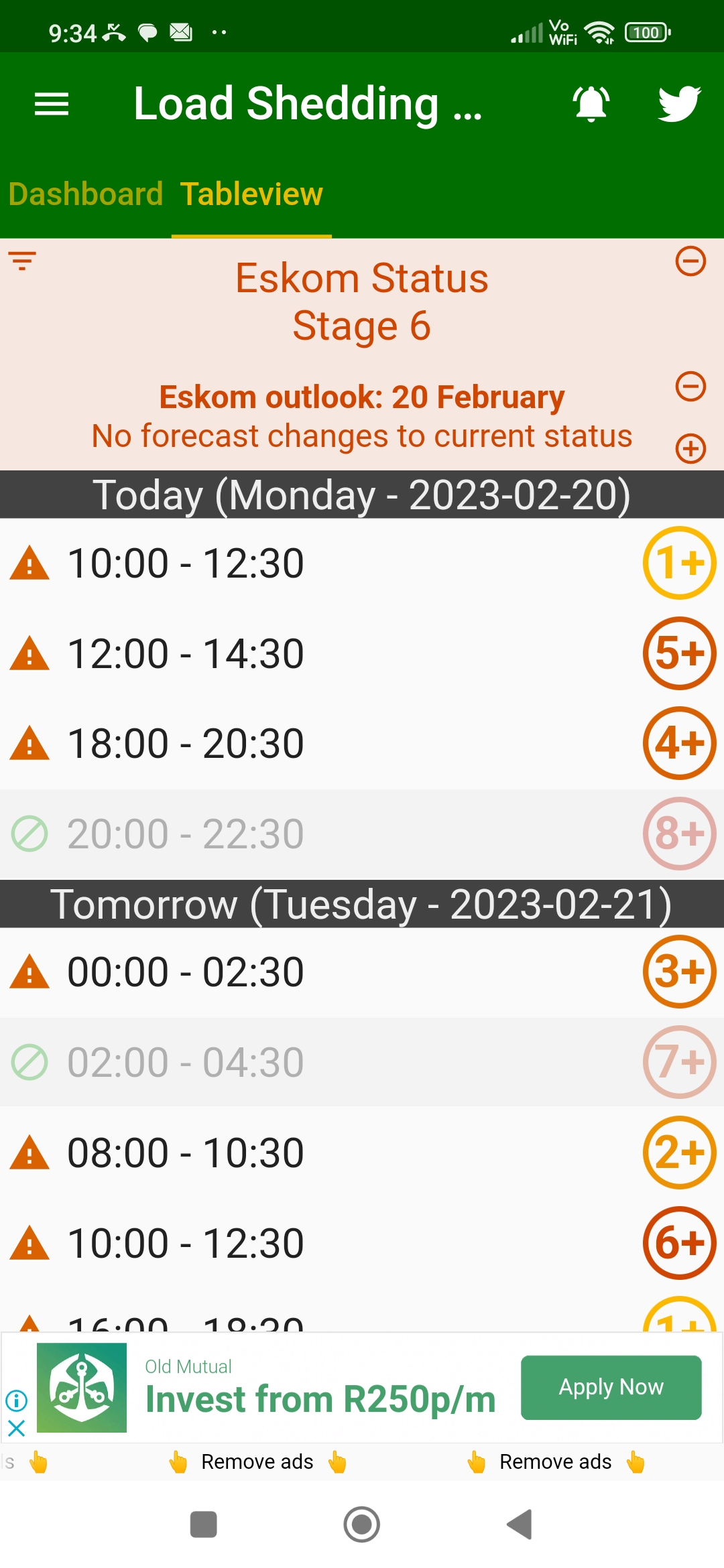724x1568 pixels.
Task: Open the 08:00 - 10:30 slot
Action: pyautogui.click(x=362, y=1153)
